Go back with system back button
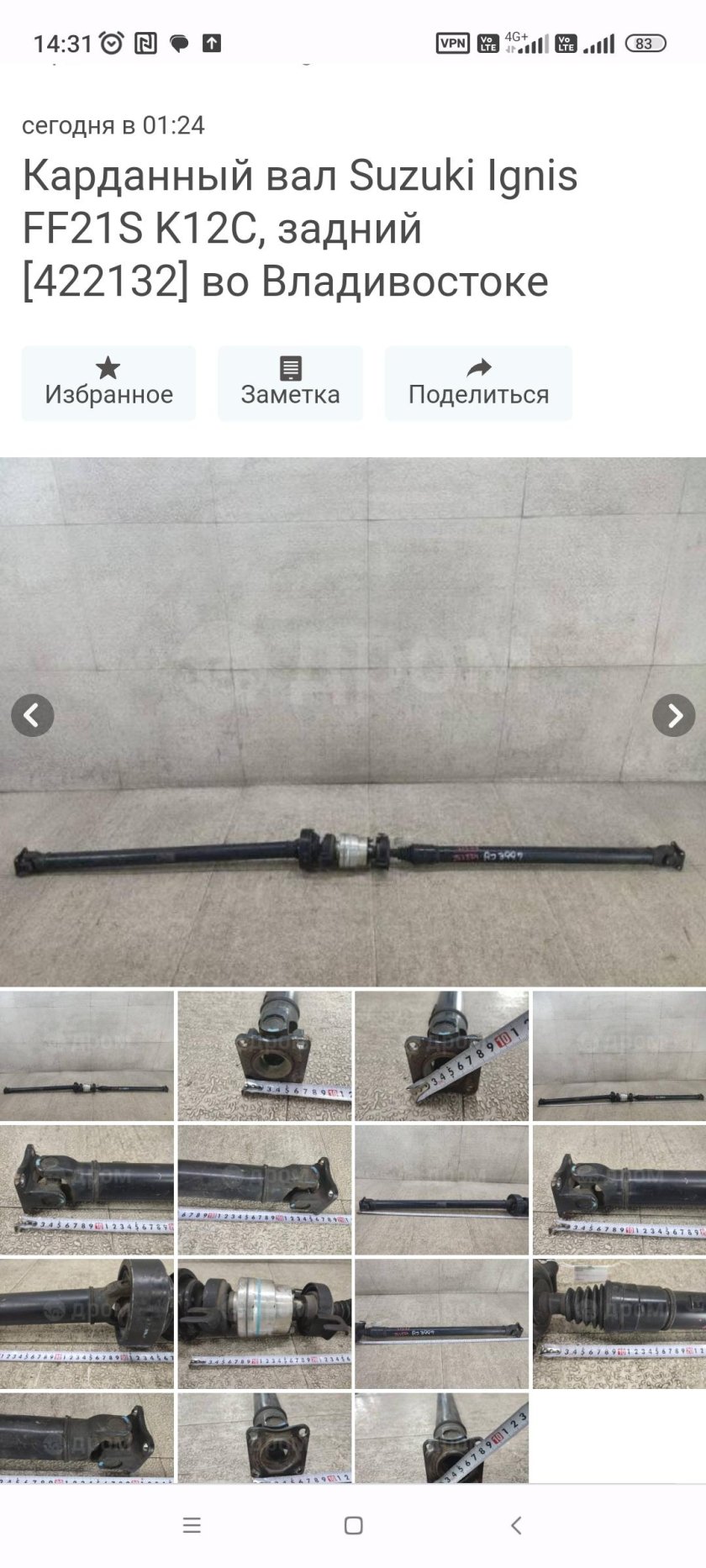This screenshot has width=706, height=1568. point(516,1525)
